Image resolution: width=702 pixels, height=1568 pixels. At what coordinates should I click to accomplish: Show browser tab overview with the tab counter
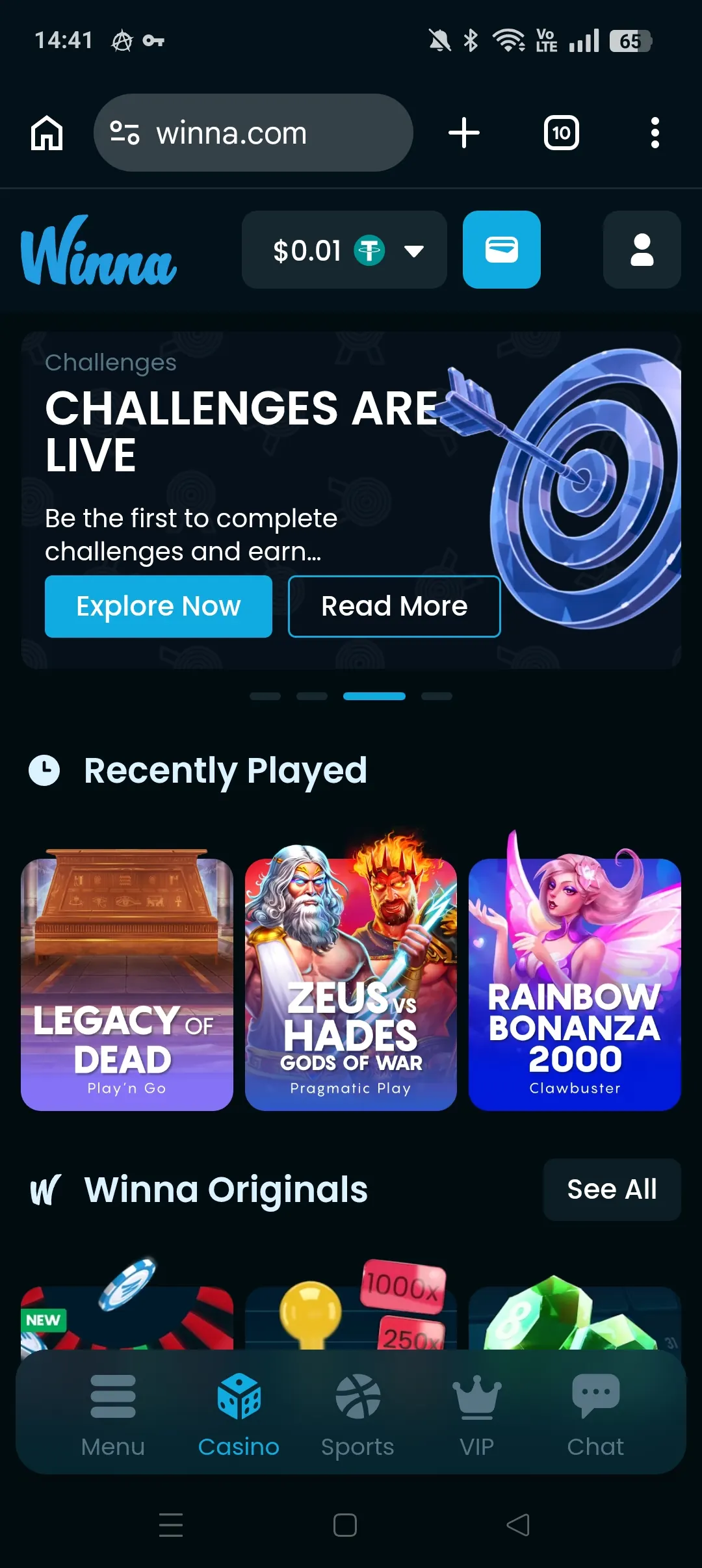point(560,132)
